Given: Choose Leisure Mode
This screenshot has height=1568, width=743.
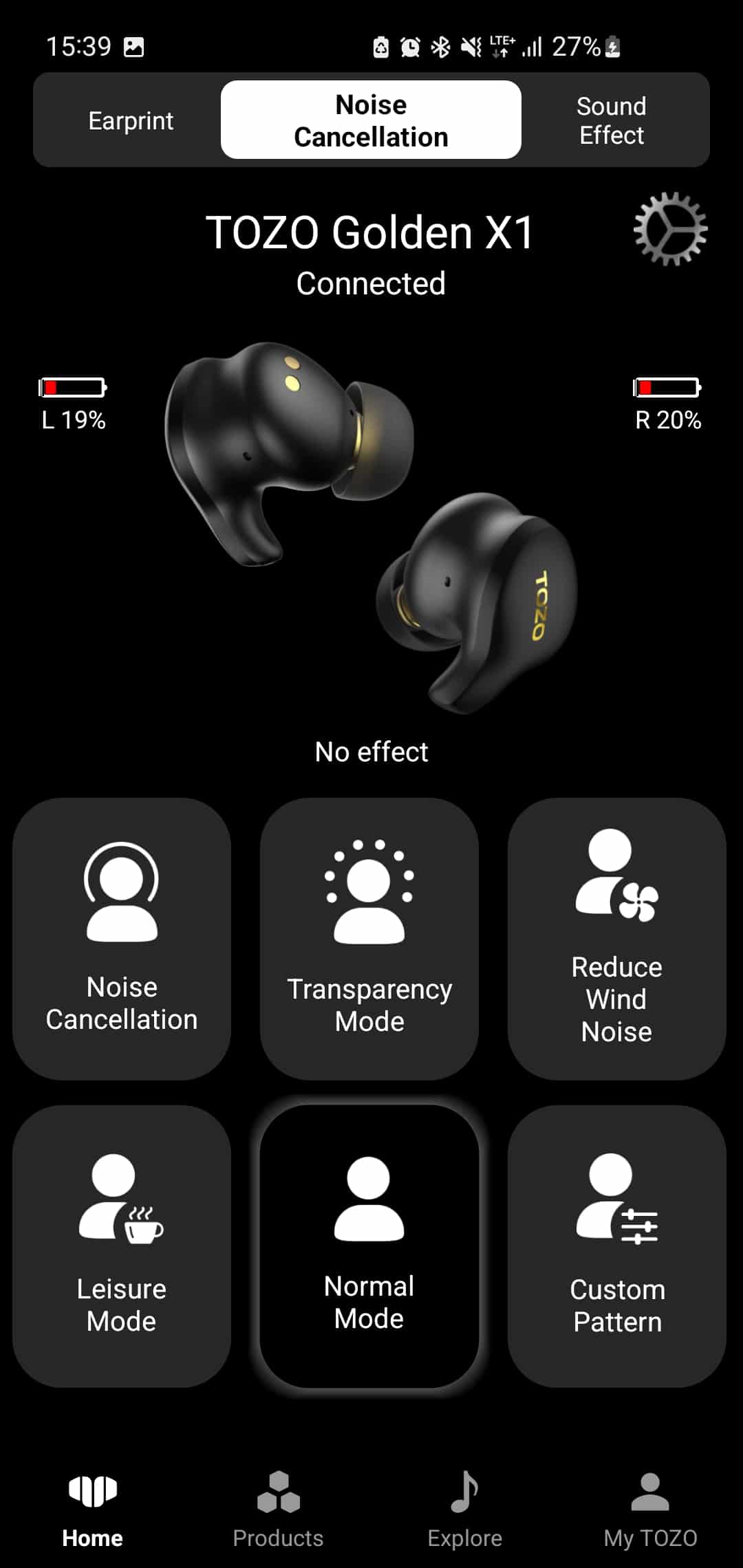Looking at the screenshot, I should pos(122,1246).
